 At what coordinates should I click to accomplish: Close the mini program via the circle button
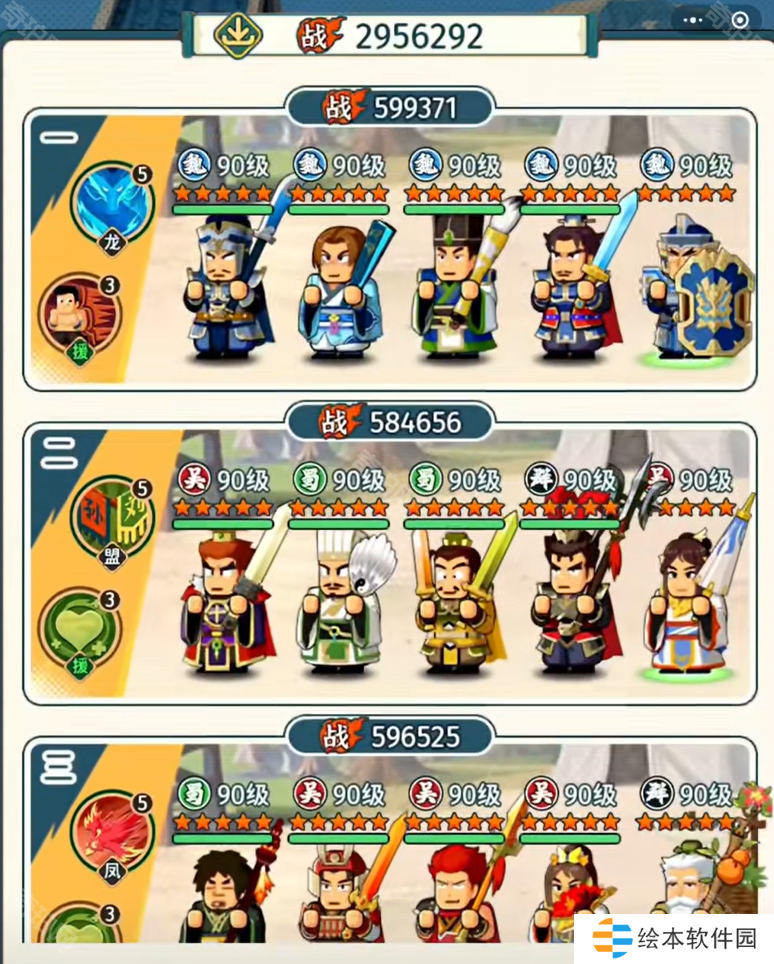741,19
